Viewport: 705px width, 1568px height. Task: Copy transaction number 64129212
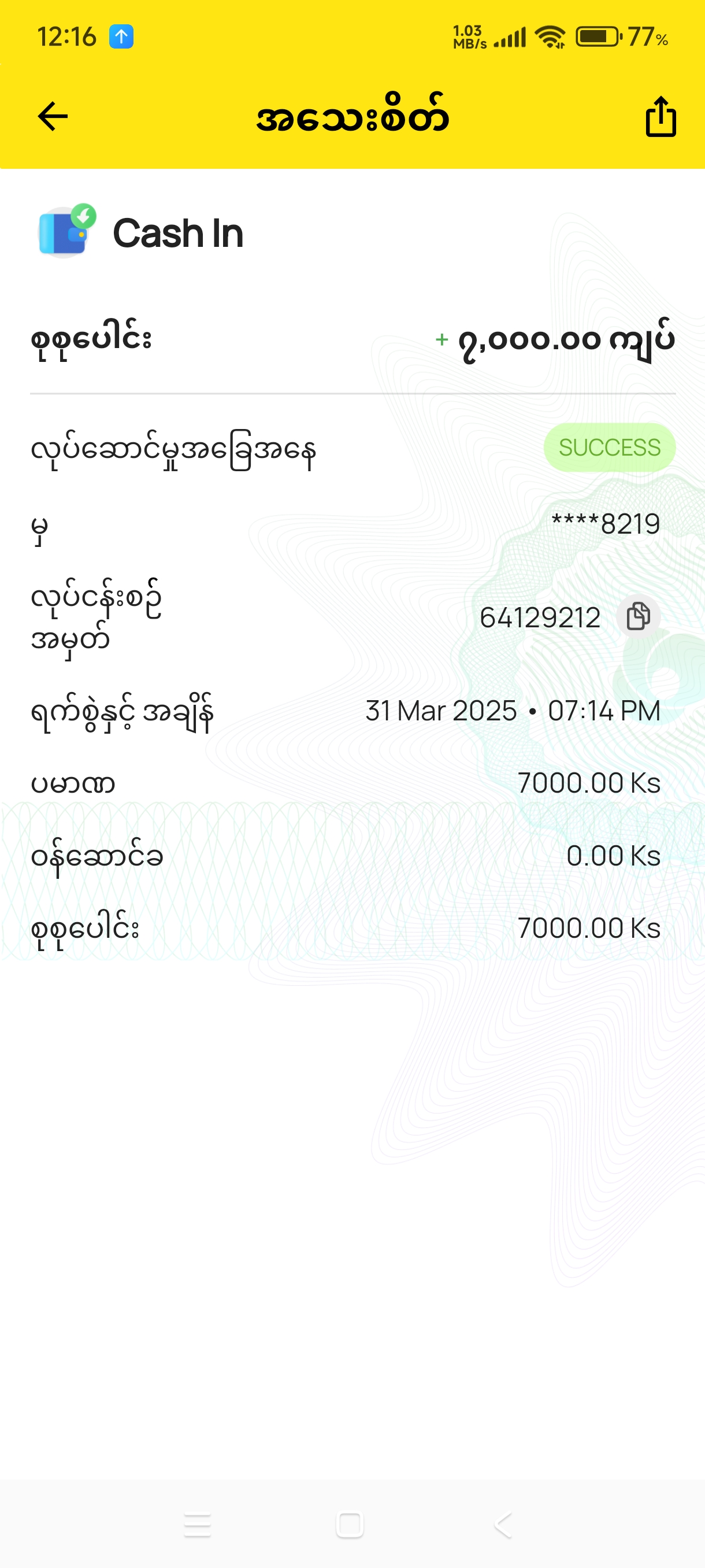point(638,616)
